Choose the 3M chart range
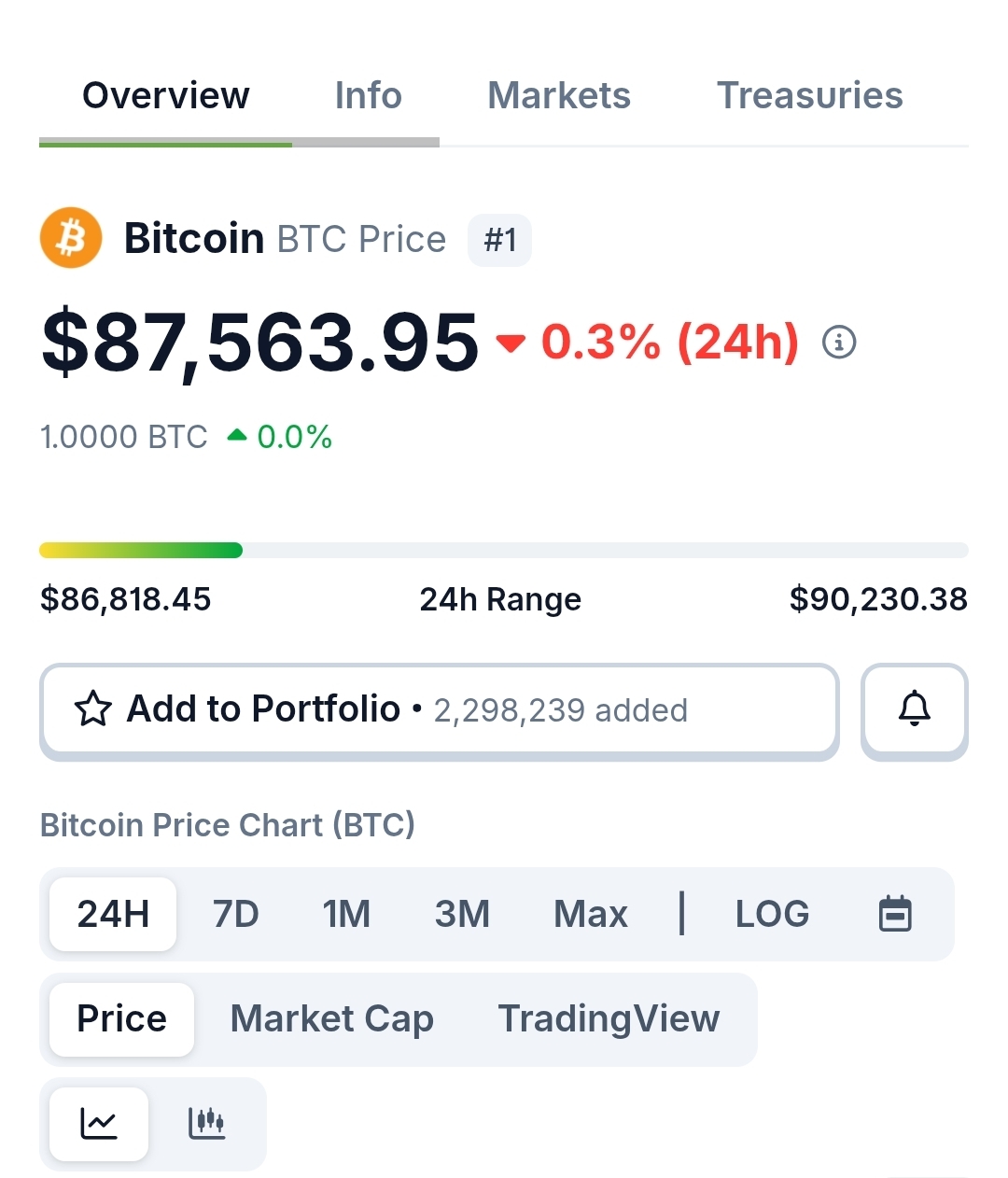 pyautogui.click(x=462, y=914)
